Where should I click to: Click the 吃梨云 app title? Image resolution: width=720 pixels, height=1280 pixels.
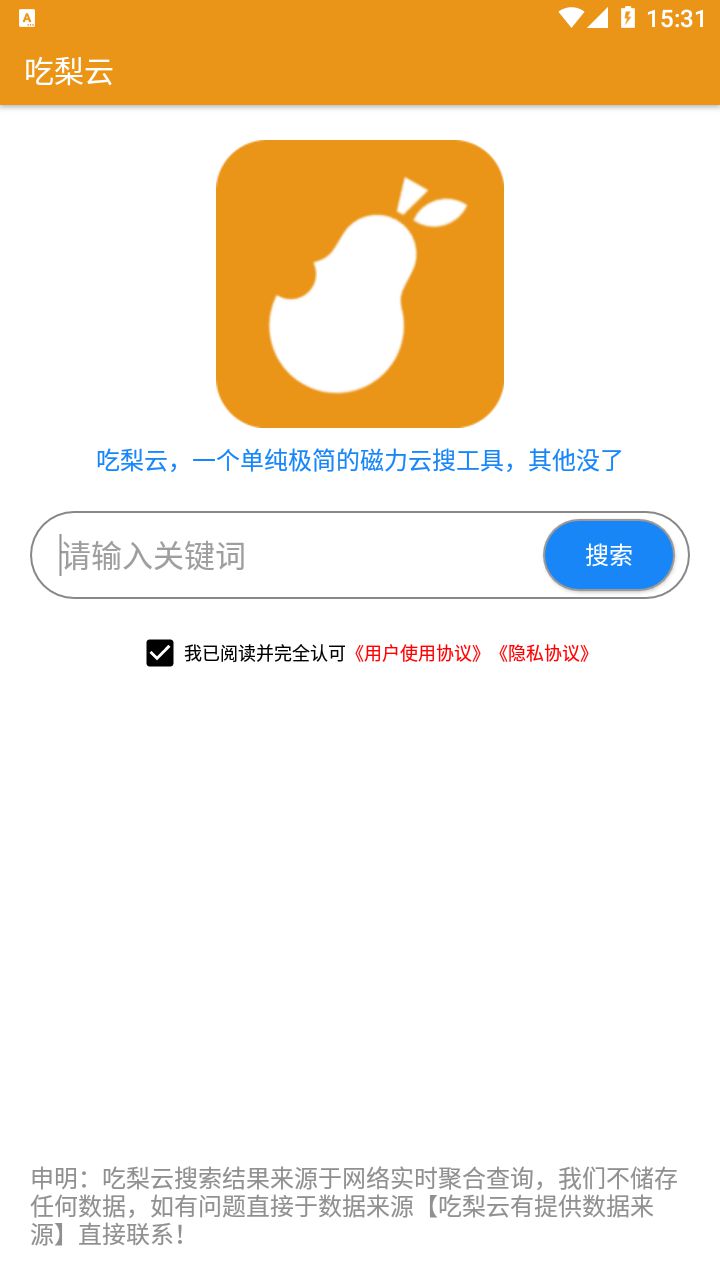click(x=69, y=71)
